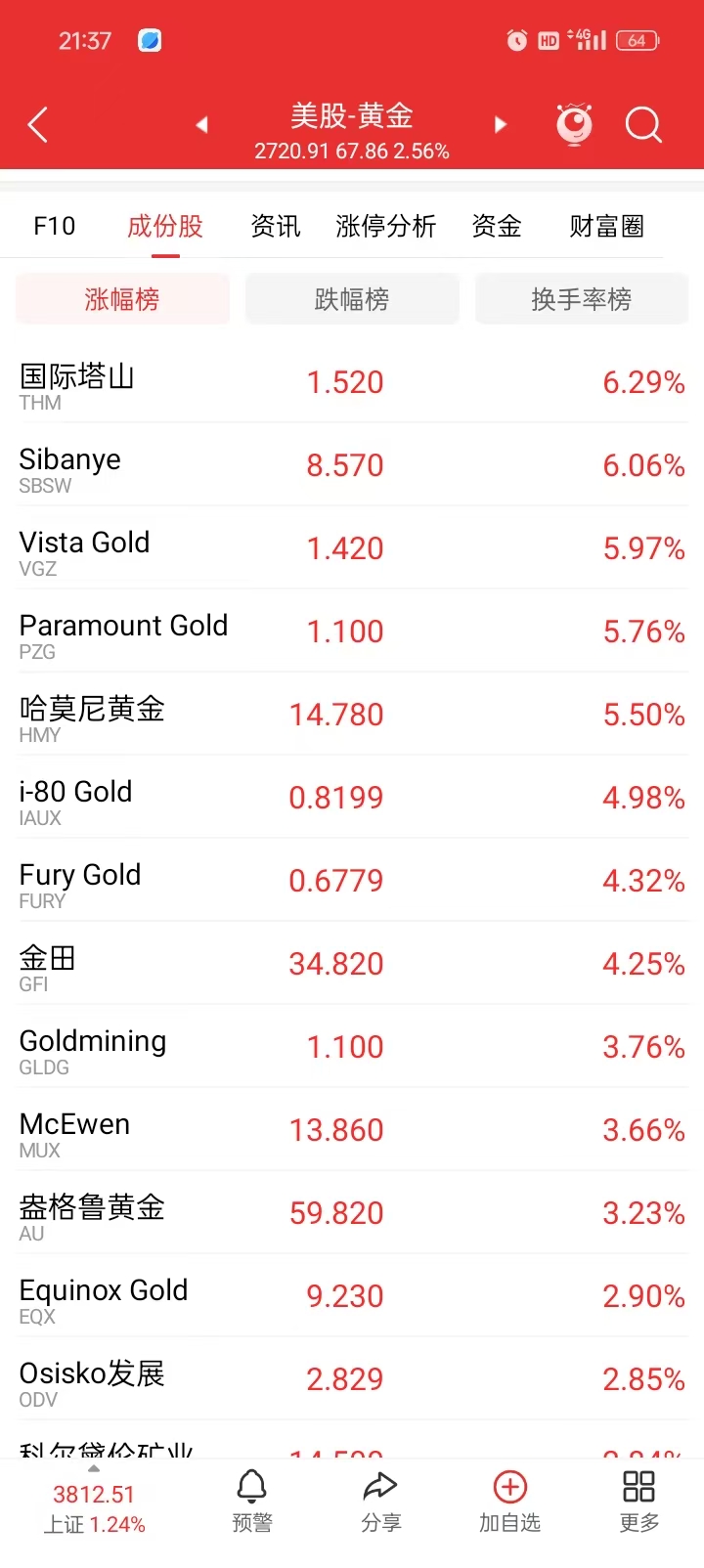Viewport: 704px width, 1568px height.
Task: Switch to next sector with right arrow
Action: tap(501, 125)
